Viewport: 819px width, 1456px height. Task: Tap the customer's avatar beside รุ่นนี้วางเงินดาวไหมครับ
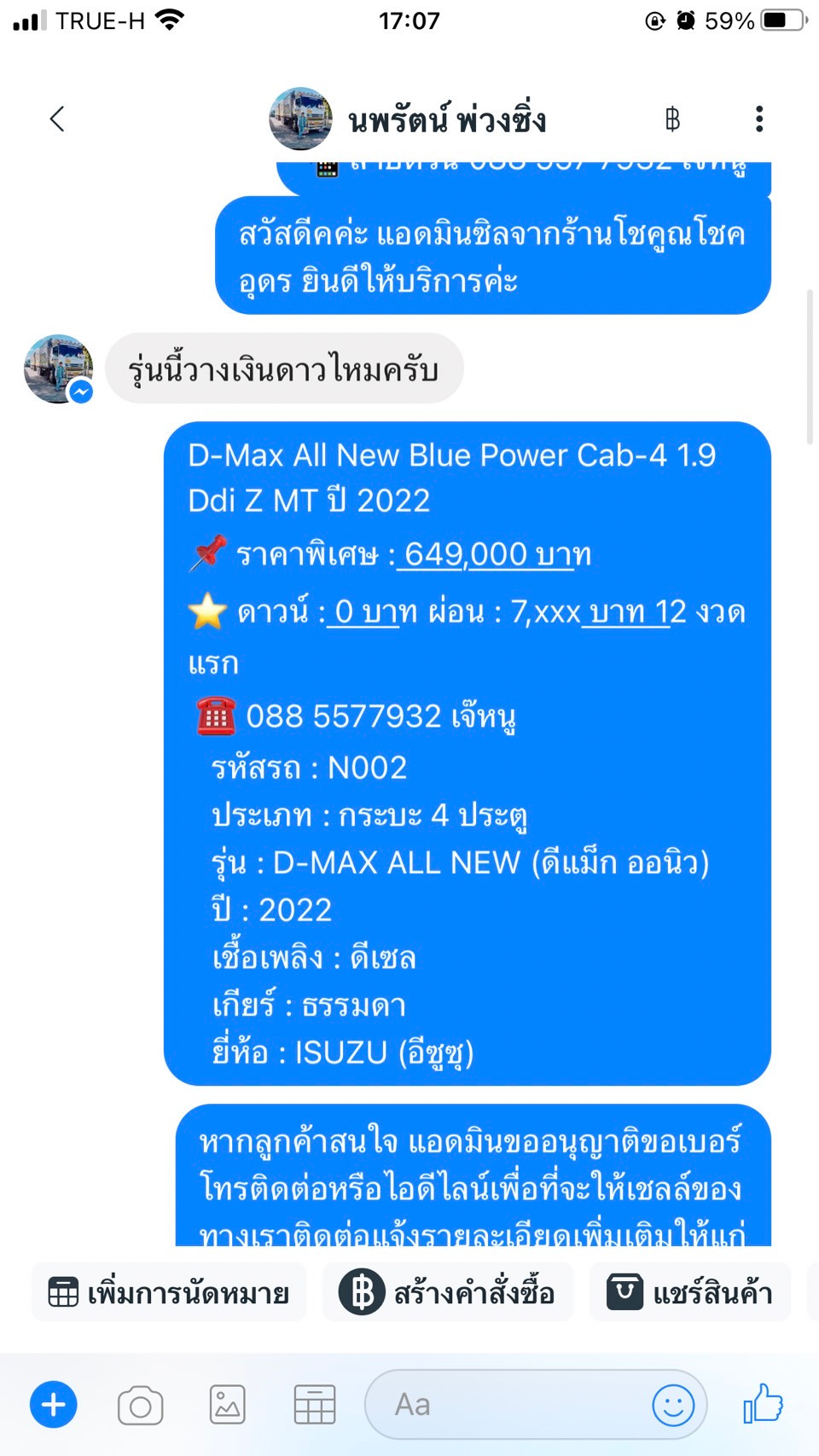[58, 368]
